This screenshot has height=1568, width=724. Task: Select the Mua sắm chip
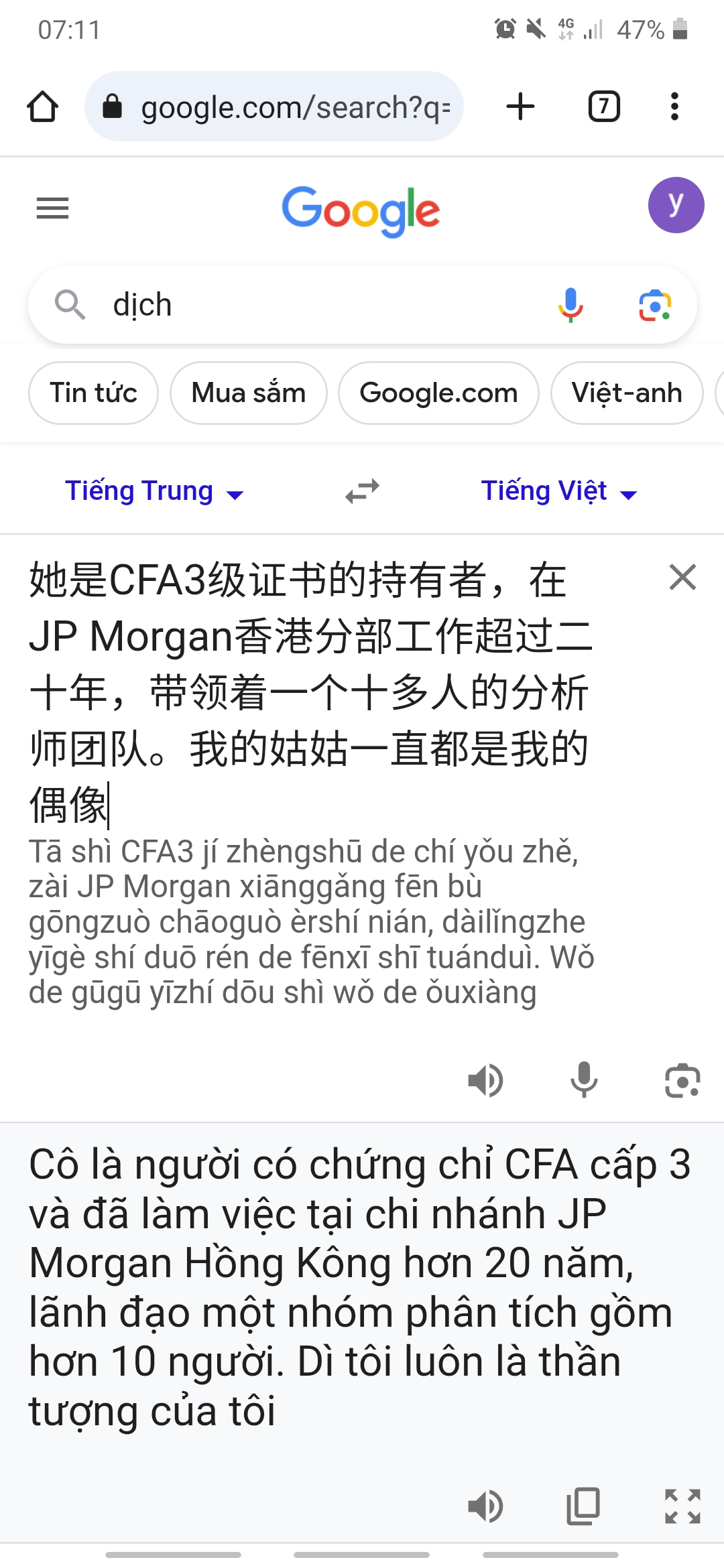[249, 393]
